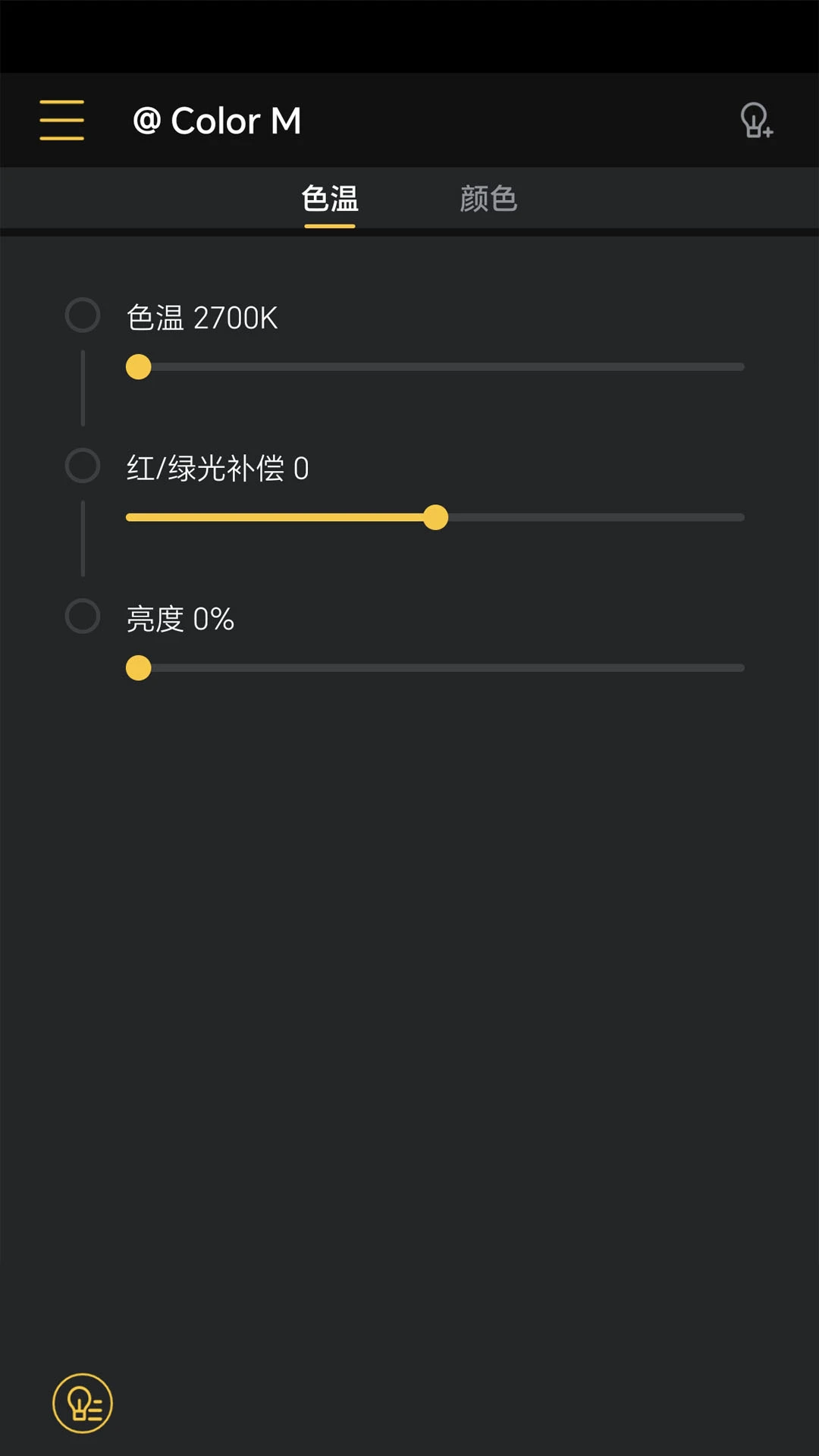
Task: Select the 亮度 0% radio button
Action: point(83,616)
